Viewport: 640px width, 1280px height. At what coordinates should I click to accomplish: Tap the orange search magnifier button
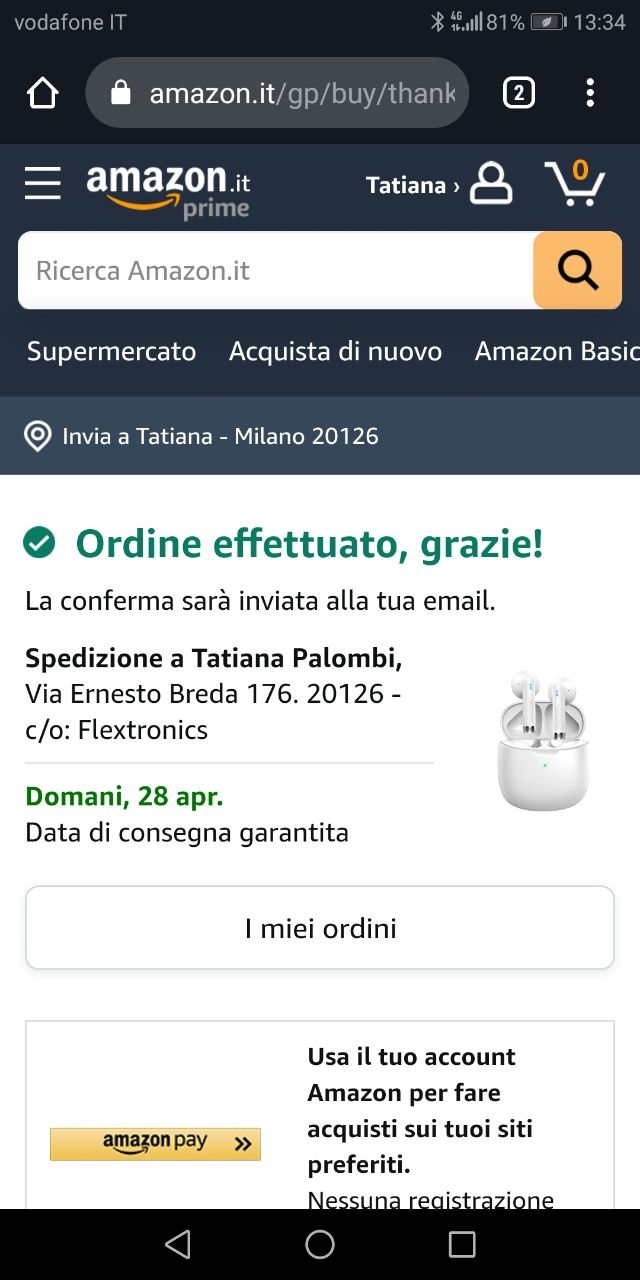click(x=577, y=270)
